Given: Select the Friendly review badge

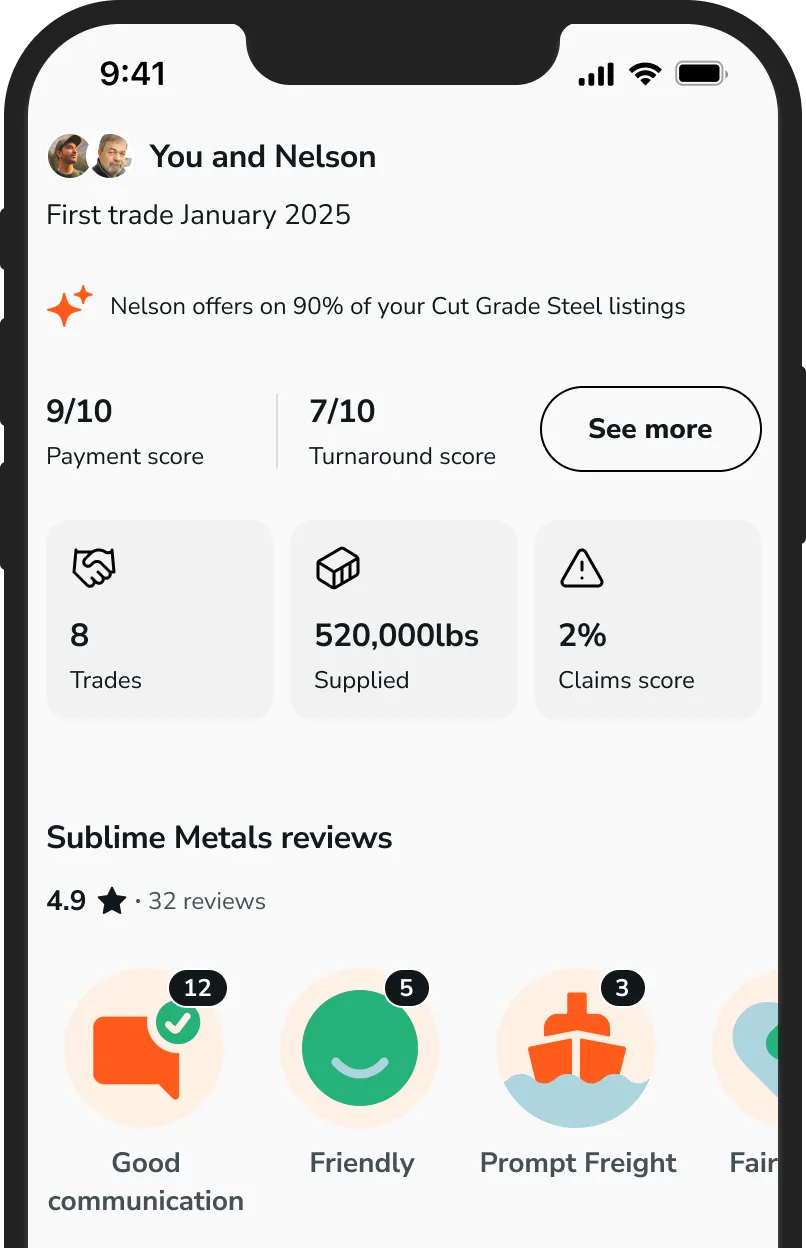Looking at the screenshot, I should point(361,1074).
